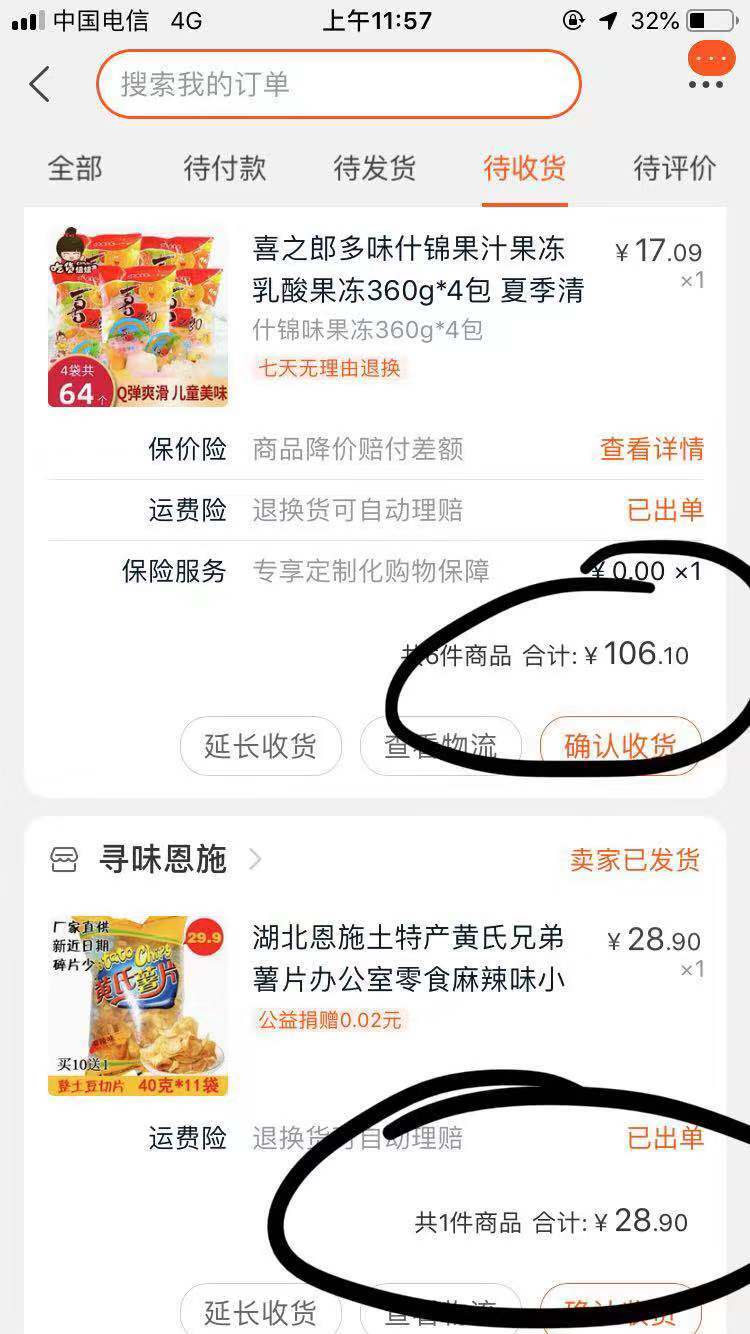The width and height of the screenshot is (750, 1334).
Task: Switch to the 全部 tab
Action: coord(75,168)
